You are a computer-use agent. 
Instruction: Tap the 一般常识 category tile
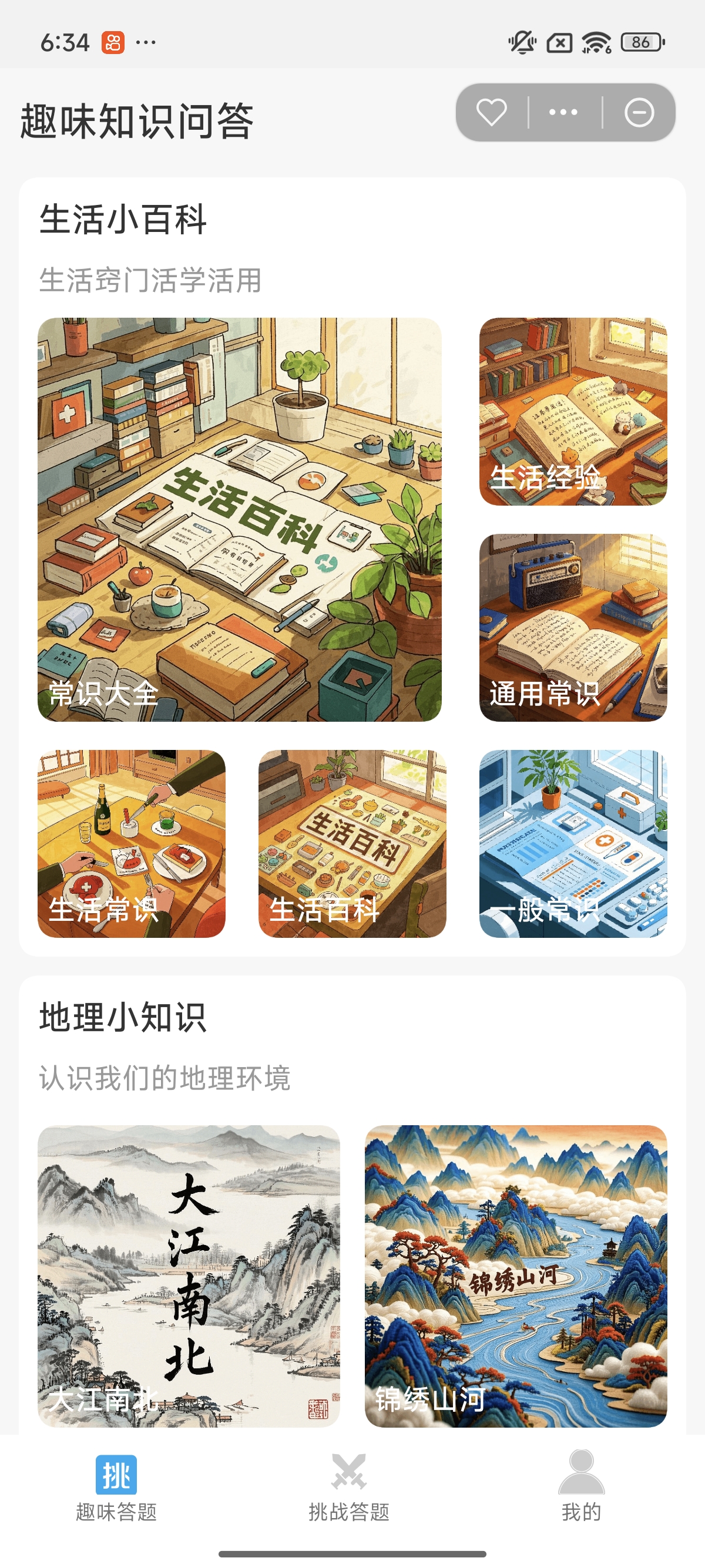pos(573,844)
